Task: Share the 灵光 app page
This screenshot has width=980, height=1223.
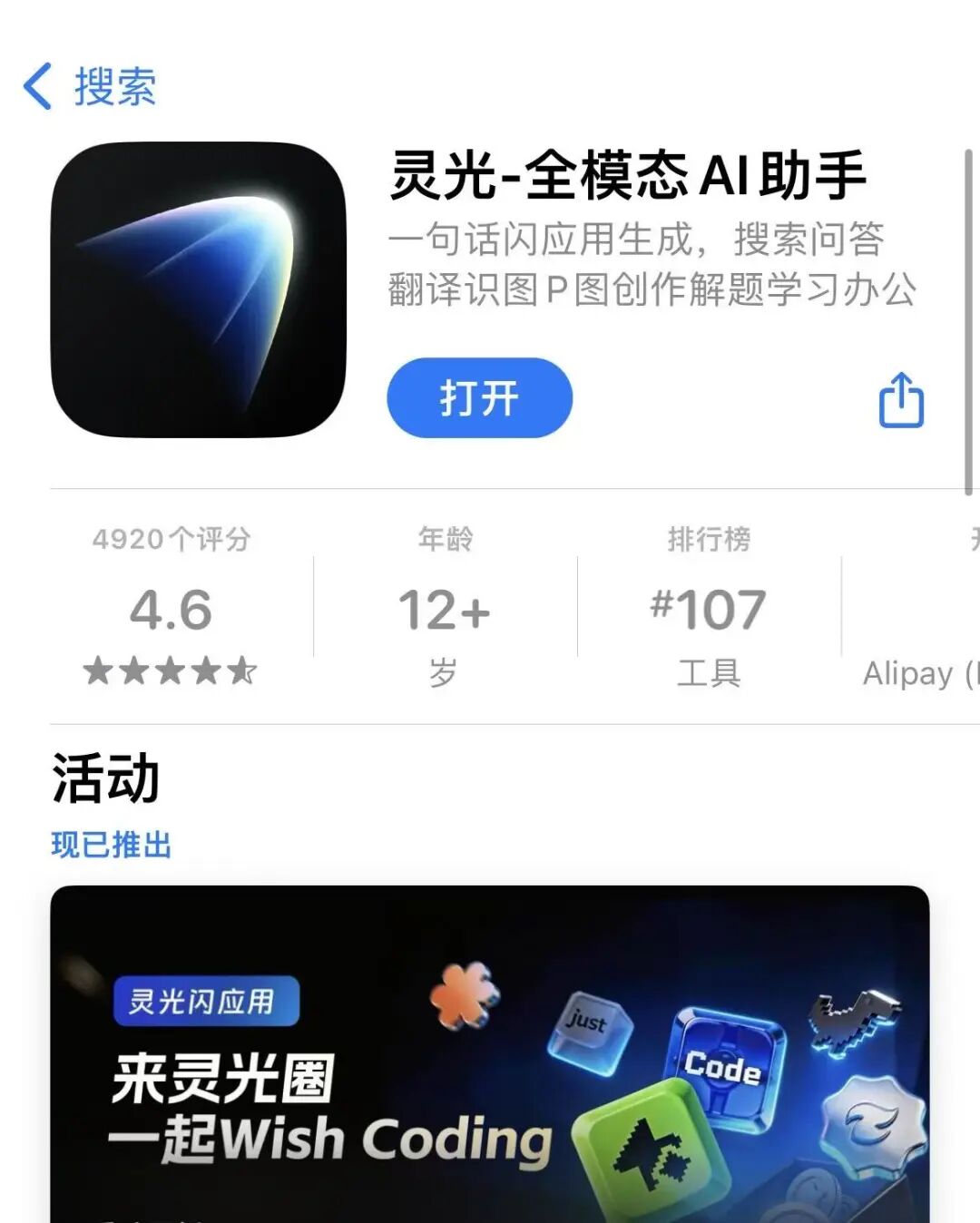Action: tap(901, 400)
